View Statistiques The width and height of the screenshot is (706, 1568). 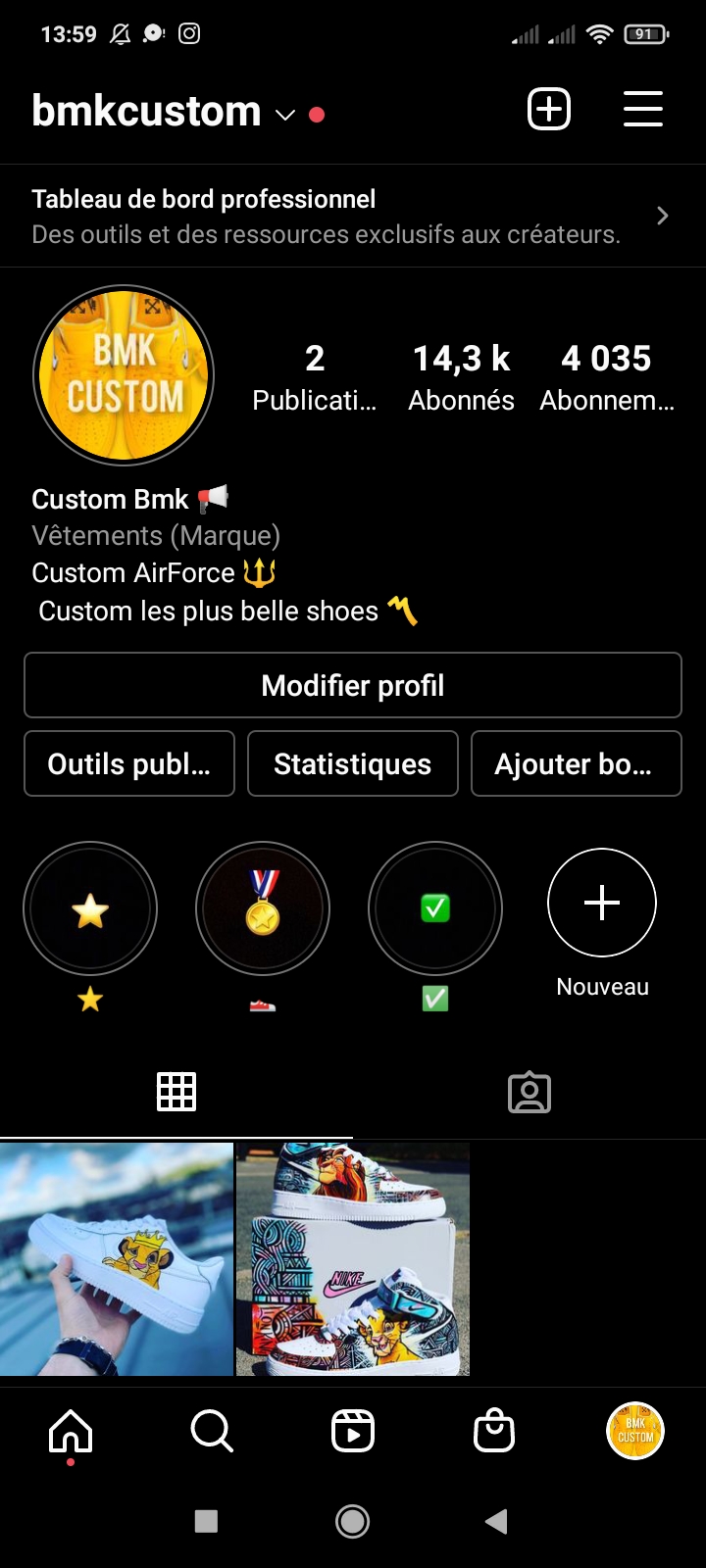(x=353, y=763)
